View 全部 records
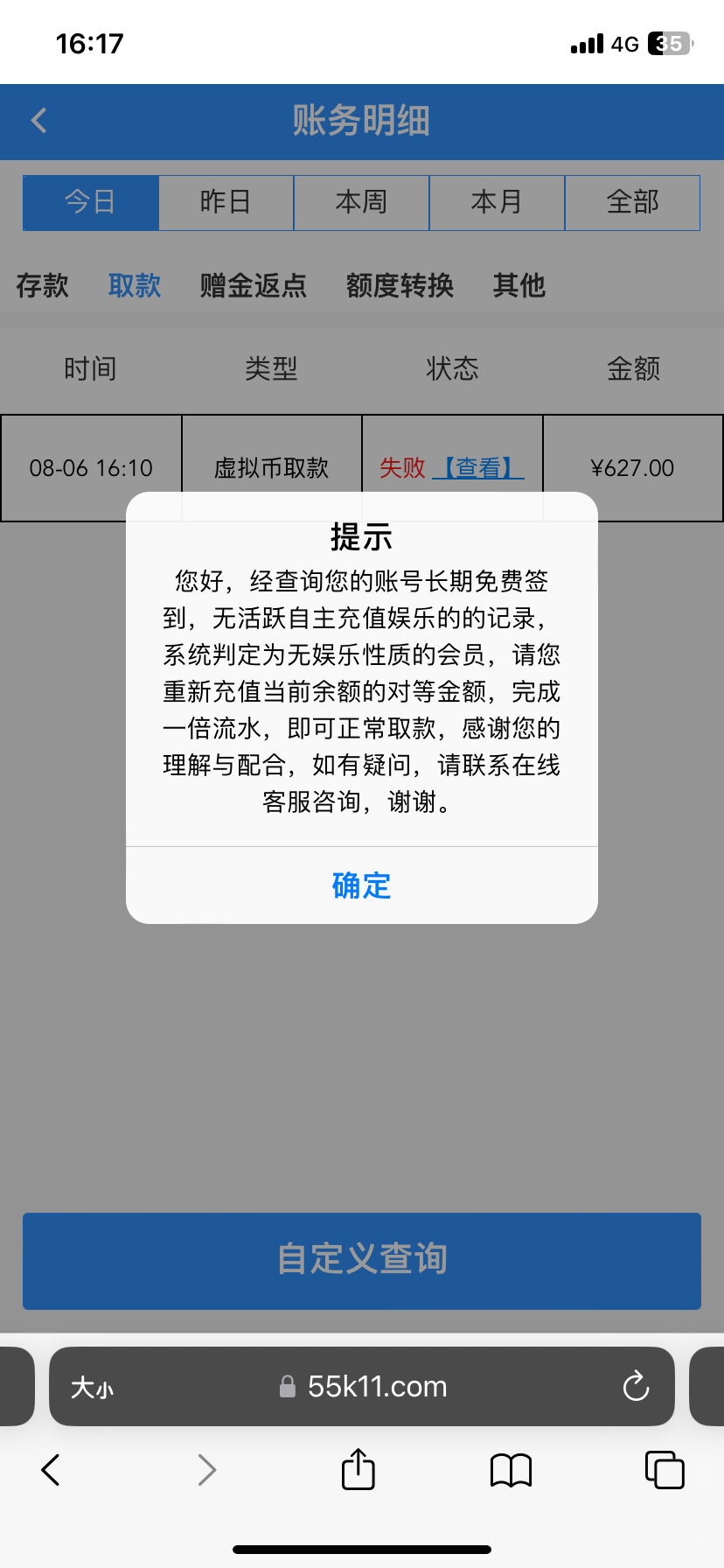This screenshot has width=724, height=1568. click(x=632, y=202)
